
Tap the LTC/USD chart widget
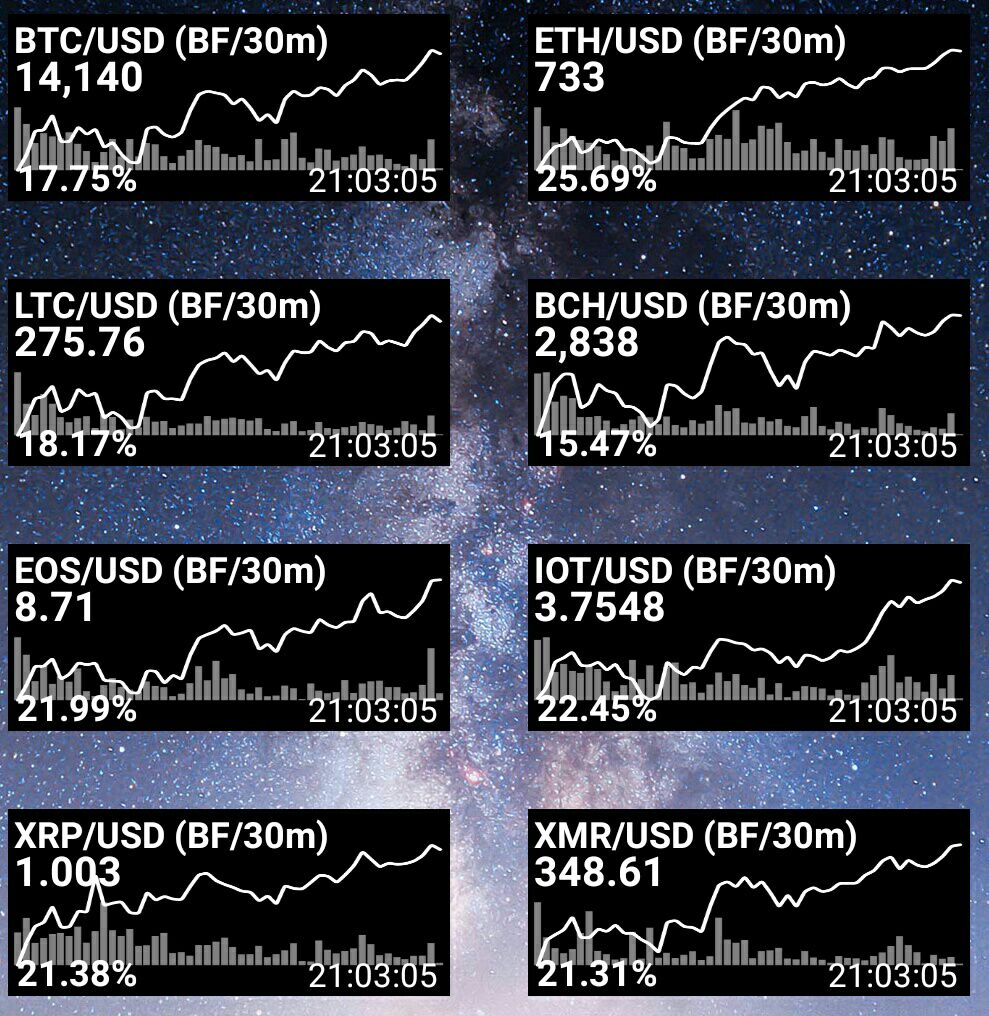click(229, 373)
